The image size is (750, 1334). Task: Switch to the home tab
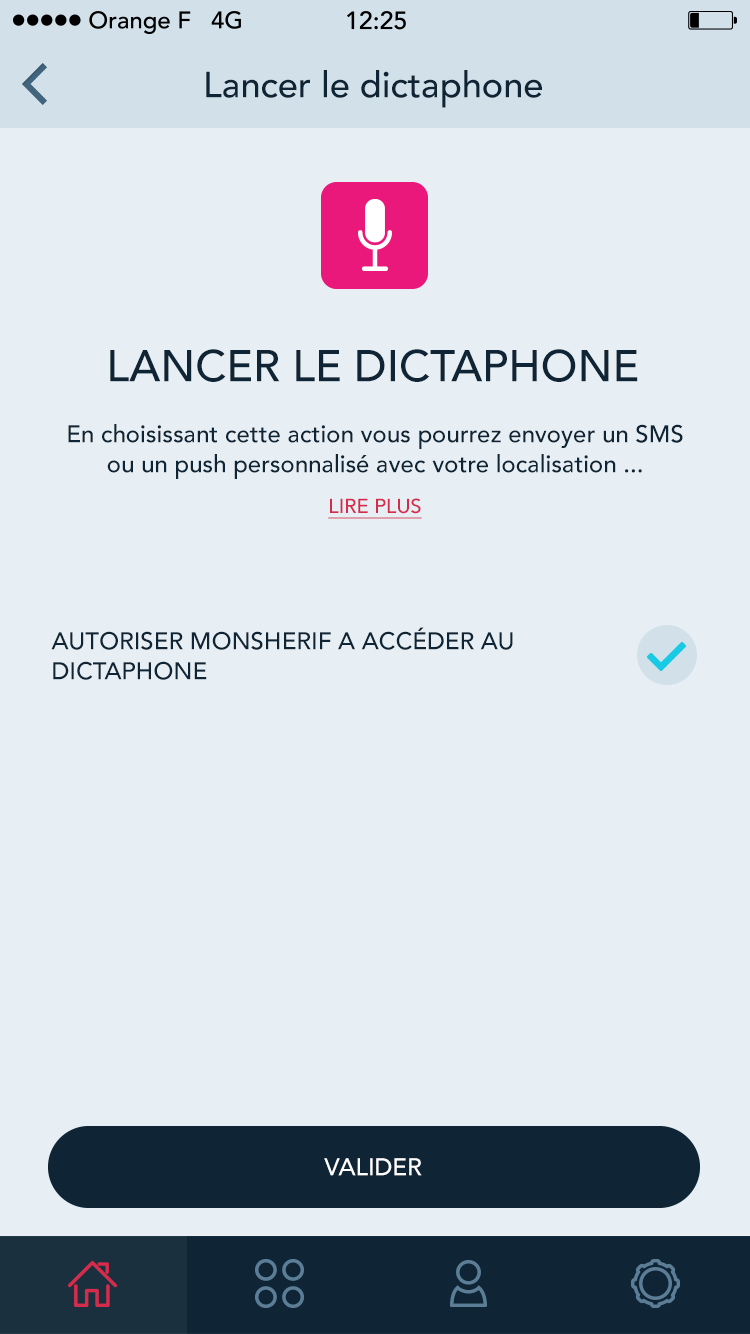[x=93, y=1284]
